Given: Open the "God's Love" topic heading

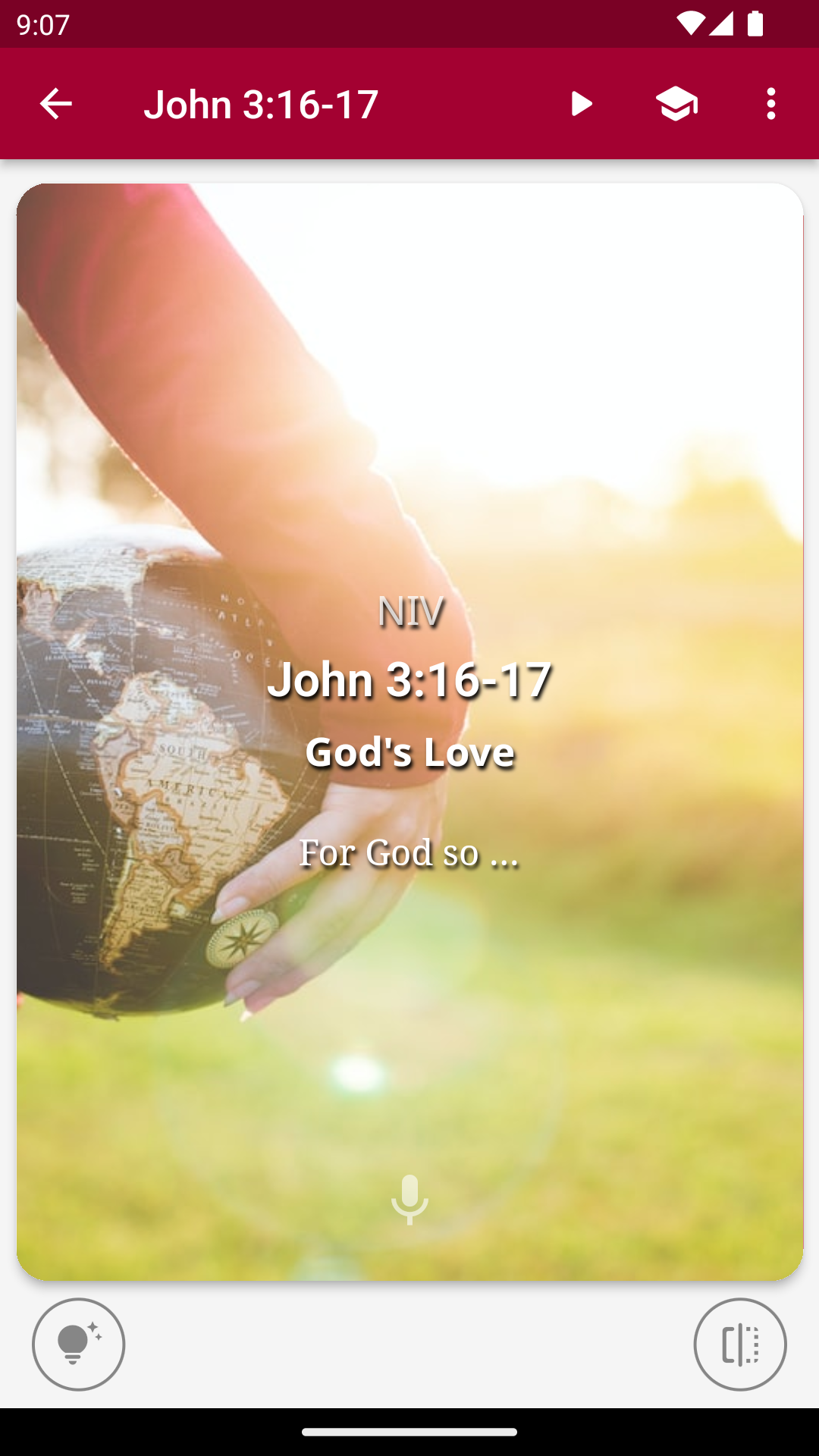Looking at the screenshot, I should (x=409, y=752).
